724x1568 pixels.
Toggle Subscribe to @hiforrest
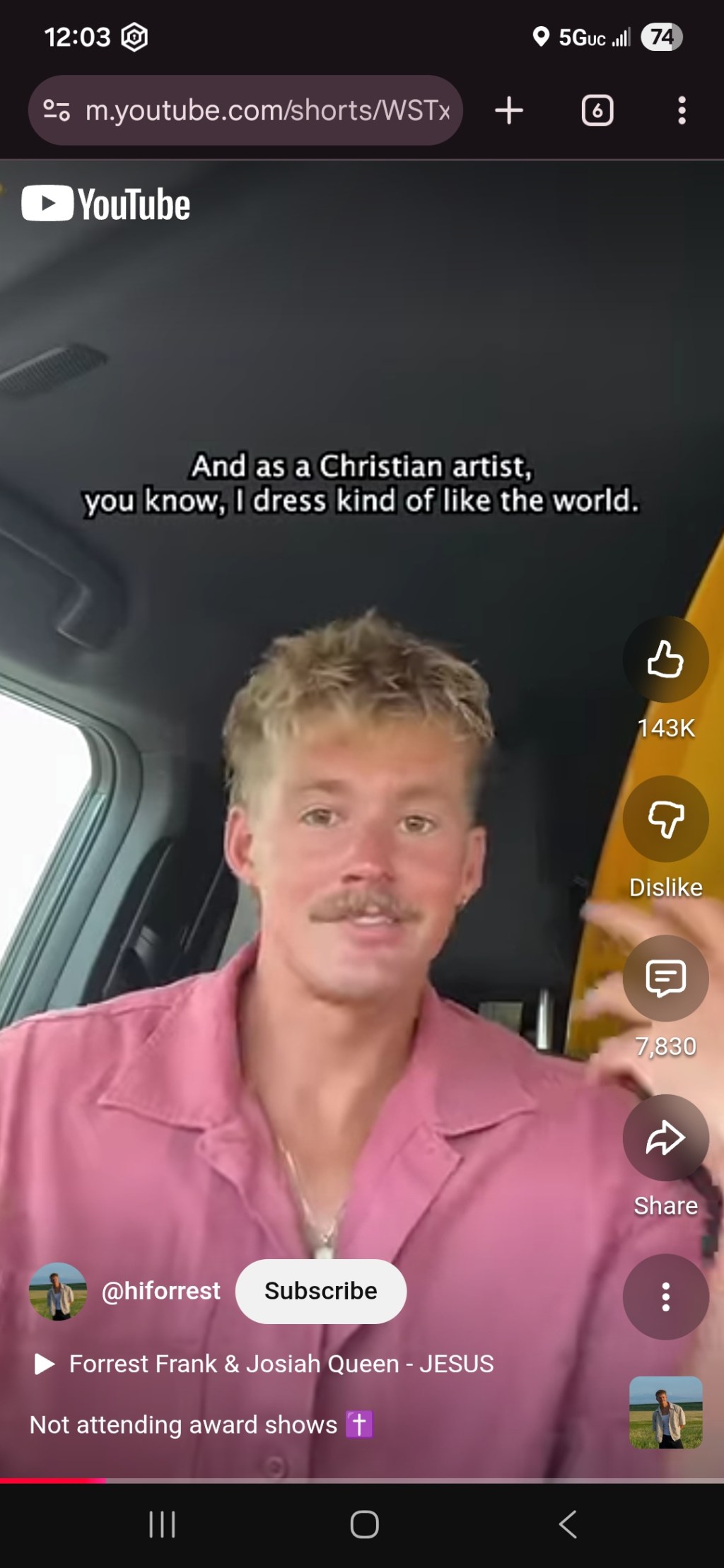(320, 1291)
